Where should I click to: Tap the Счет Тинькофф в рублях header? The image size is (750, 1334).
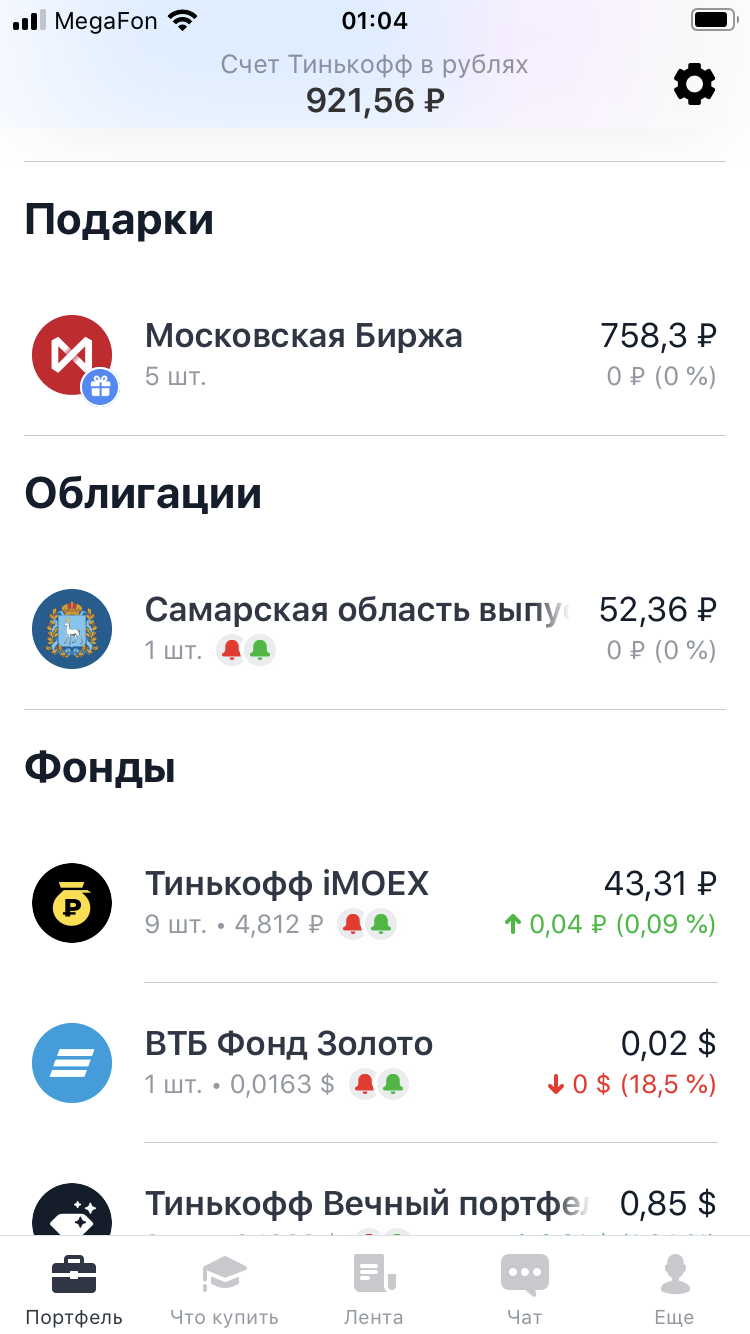click(x=375, y=84)
